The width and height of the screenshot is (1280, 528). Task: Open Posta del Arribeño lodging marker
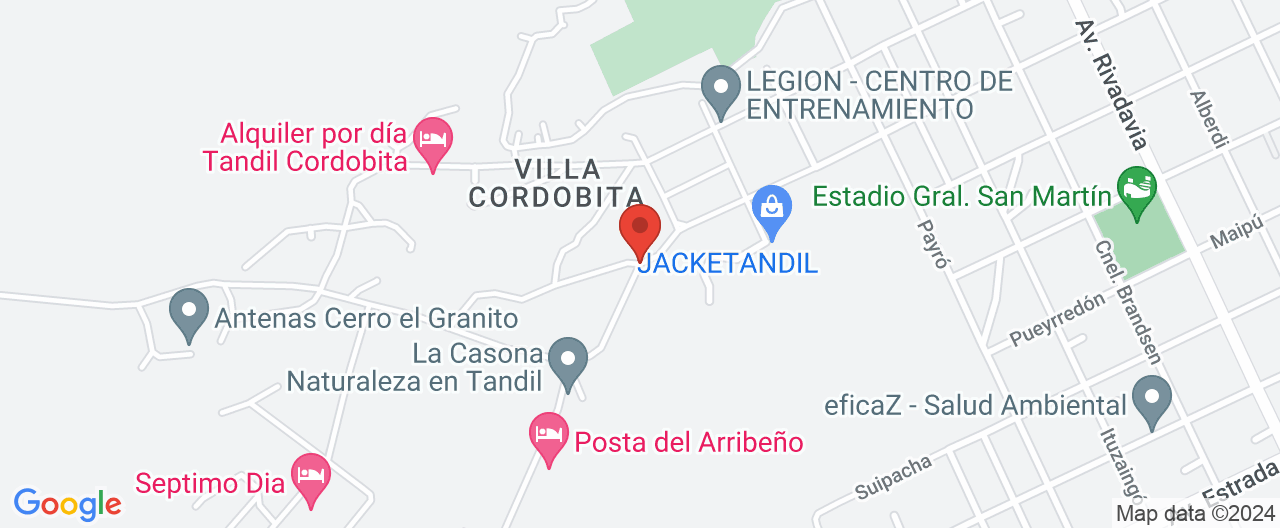tap(548, 436)
